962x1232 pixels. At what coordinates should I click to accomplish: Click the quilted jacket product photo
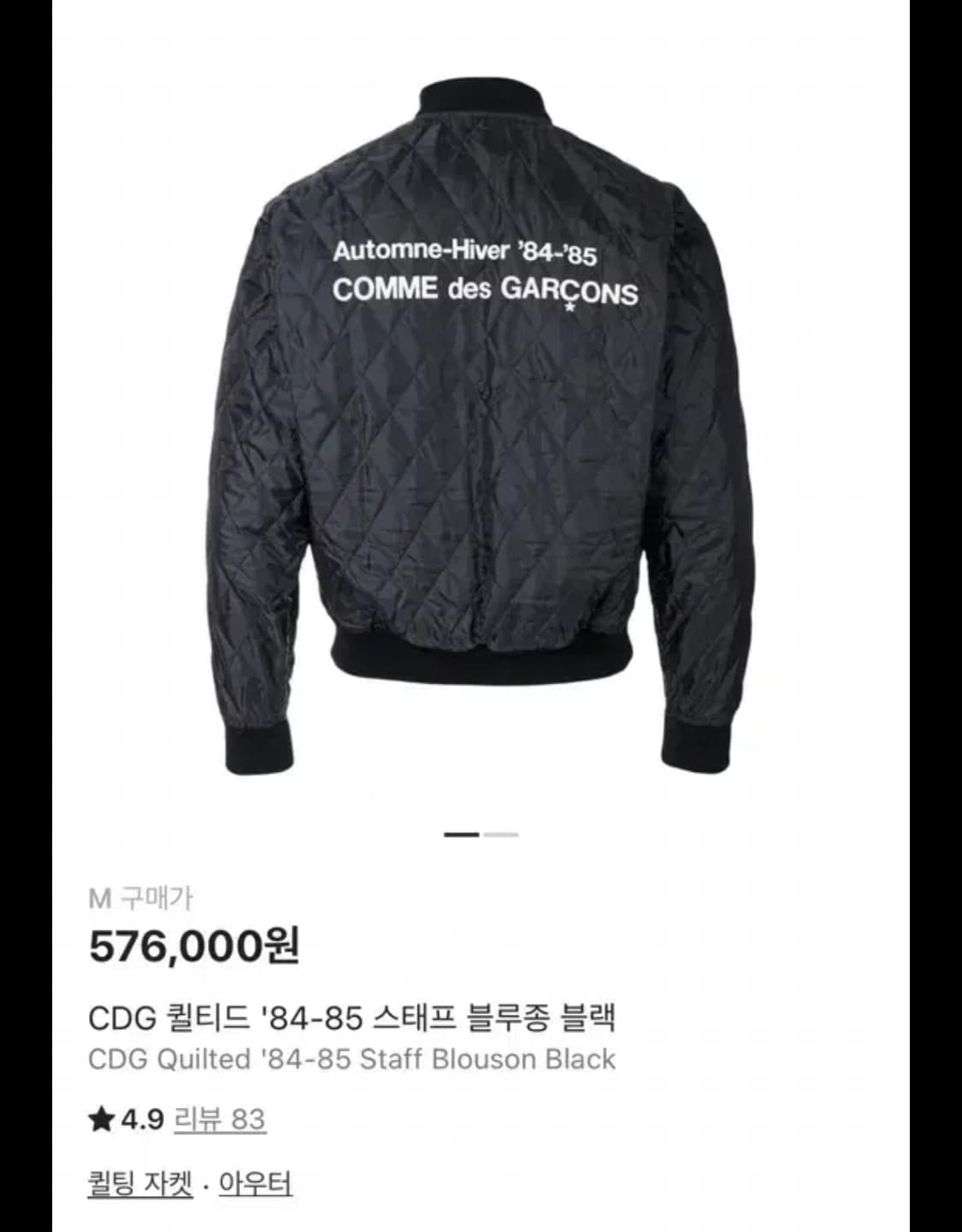(481, 427)
